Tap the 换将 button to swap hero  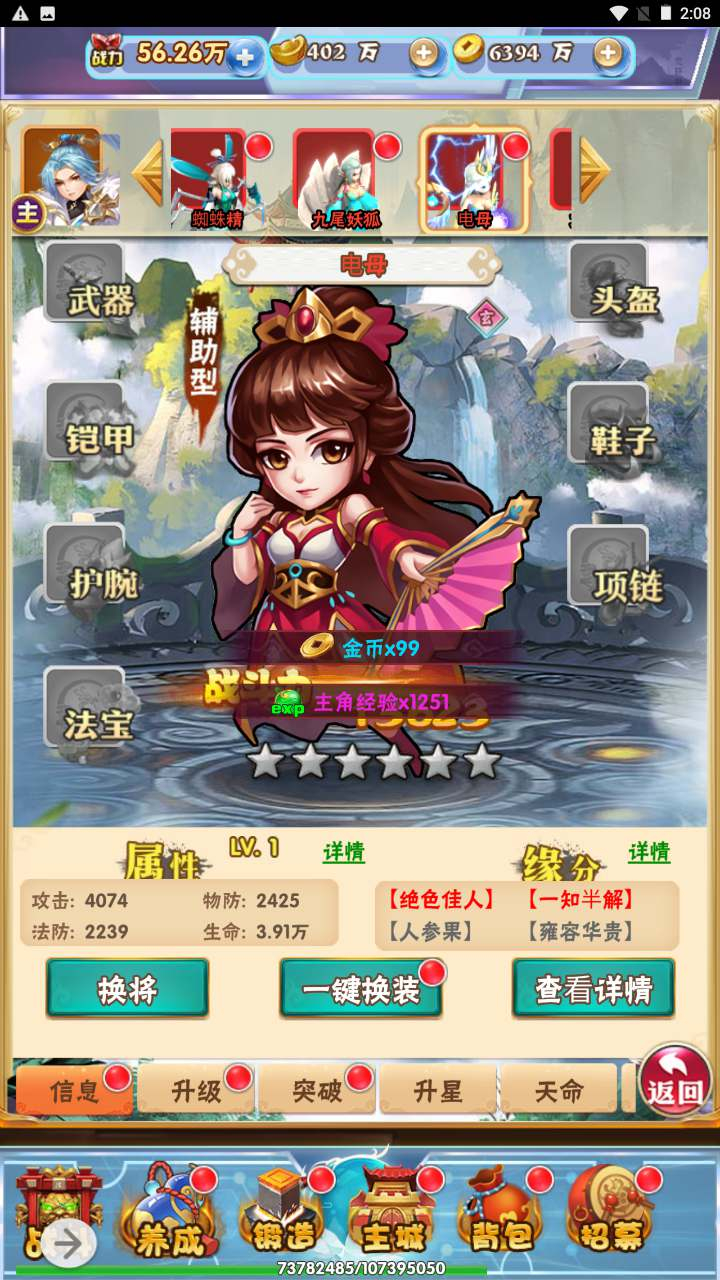127,988
